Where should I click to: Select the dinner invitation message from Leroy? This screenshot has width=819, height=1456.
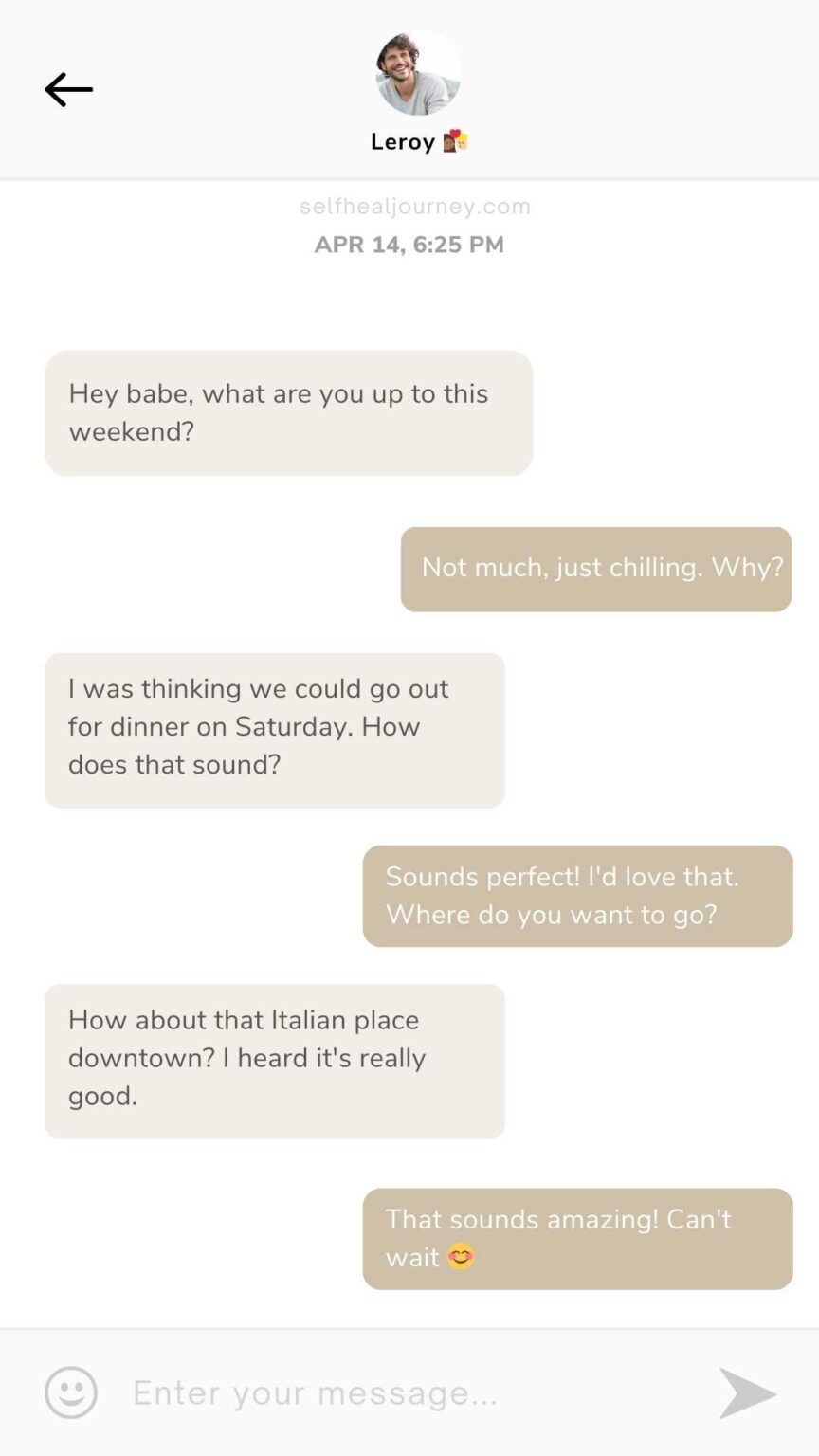(274, 726)
